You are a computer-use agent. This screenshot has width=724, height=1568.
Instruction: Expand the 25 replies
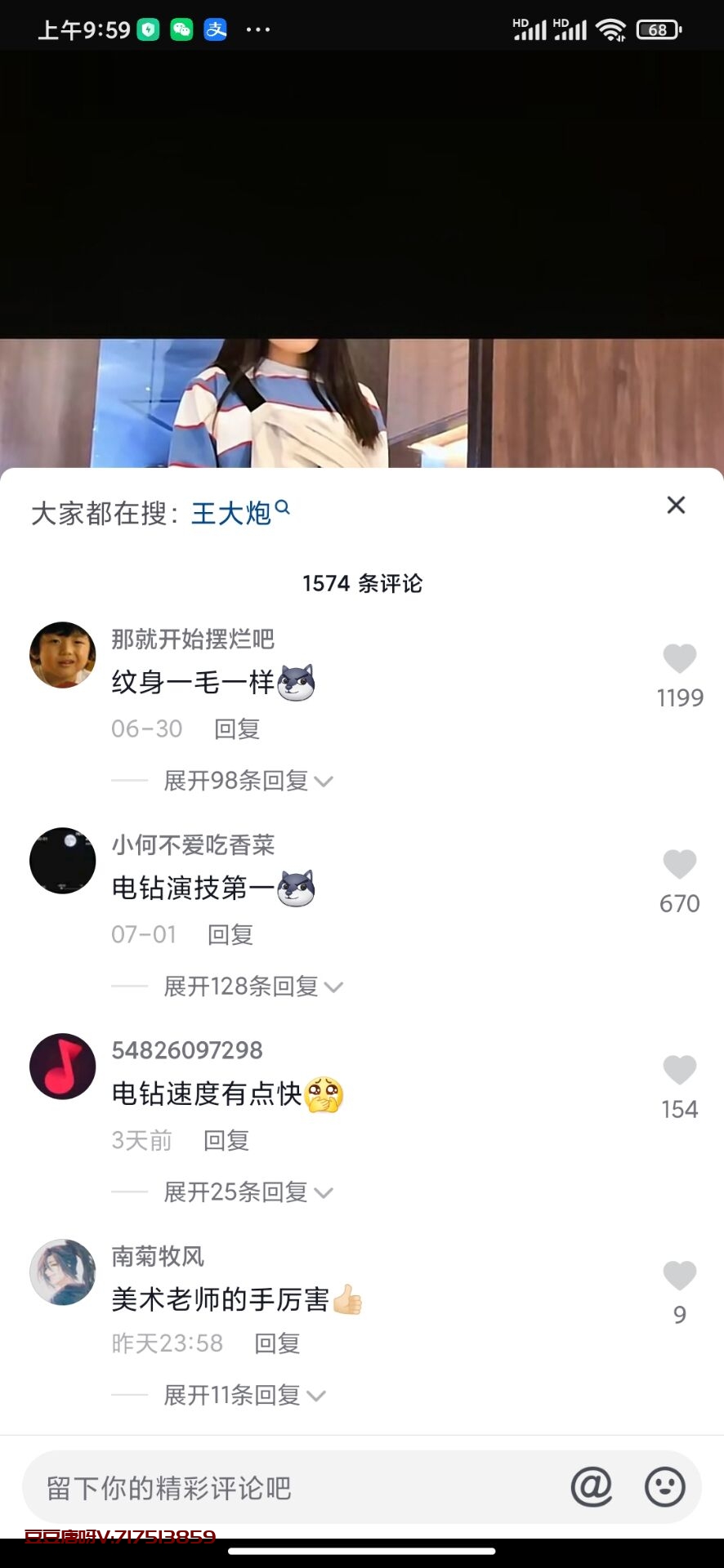tap(247, 1192)
